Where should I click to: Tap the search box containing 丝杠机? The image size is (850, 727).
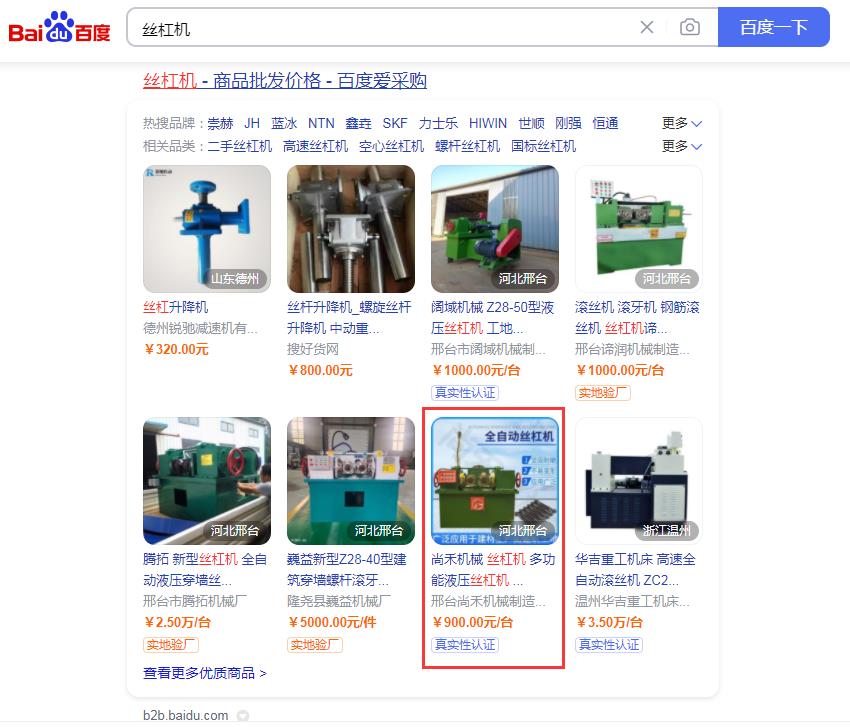[x=380, y=28]
